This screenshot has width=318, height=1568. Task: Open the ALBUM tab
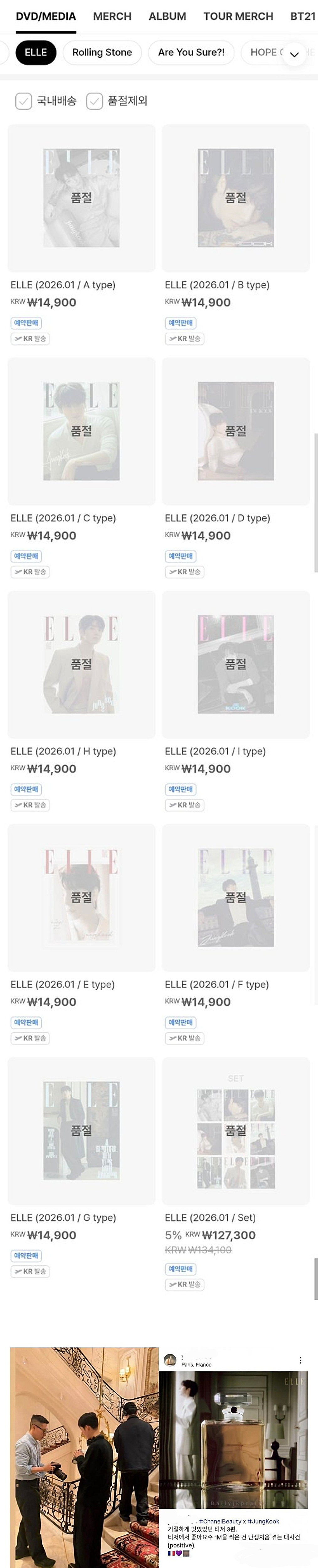point(167,16)
